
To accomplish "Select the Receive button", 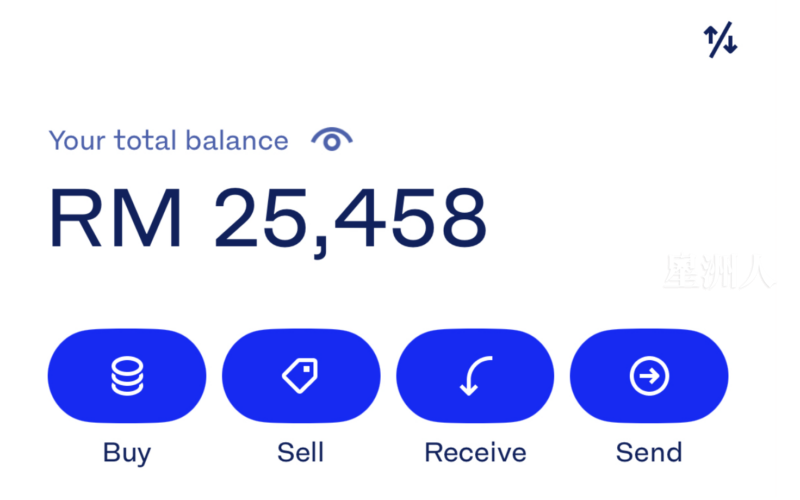I will pyautogui.click(x=475, y=377).
